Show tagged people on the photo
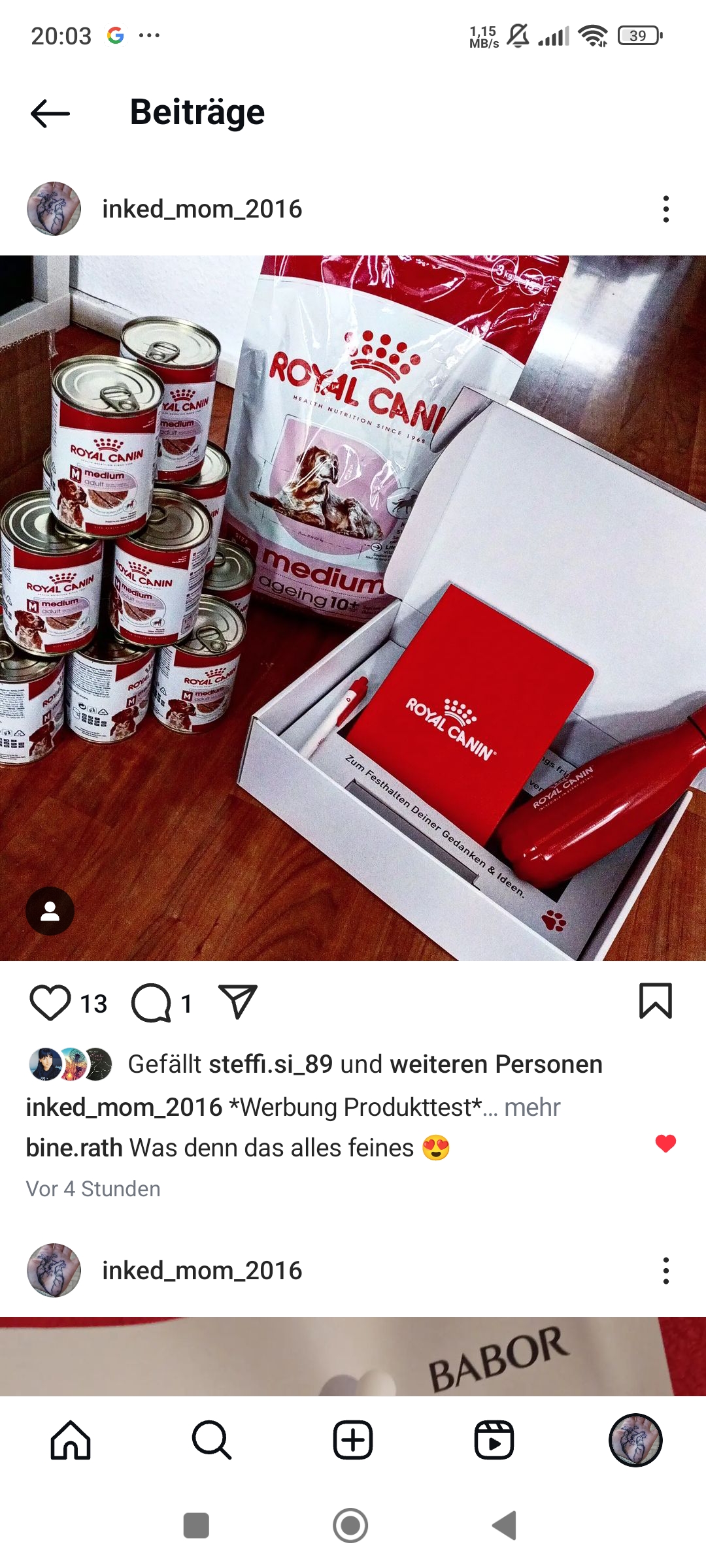This screenshot has width=706, height=1568. click(50, 911)
